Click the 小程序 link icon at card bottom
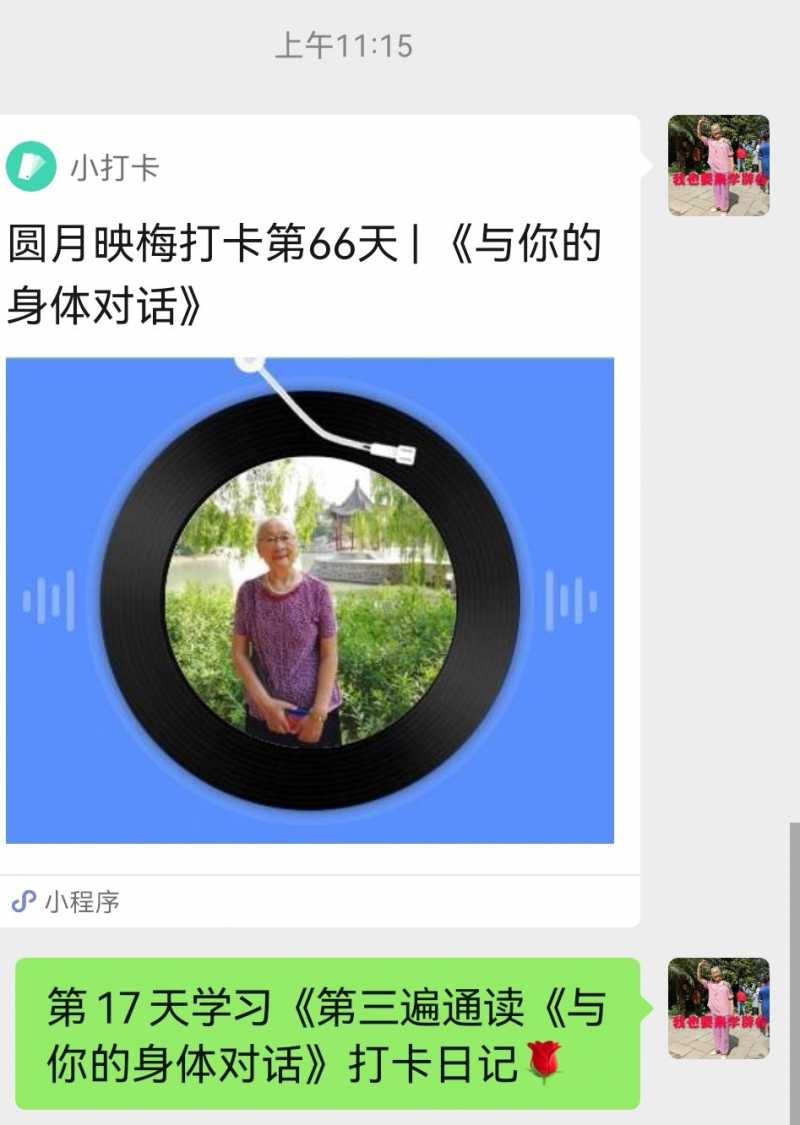The width and height of the screenshot is (800, 1125). coord(24,899)
